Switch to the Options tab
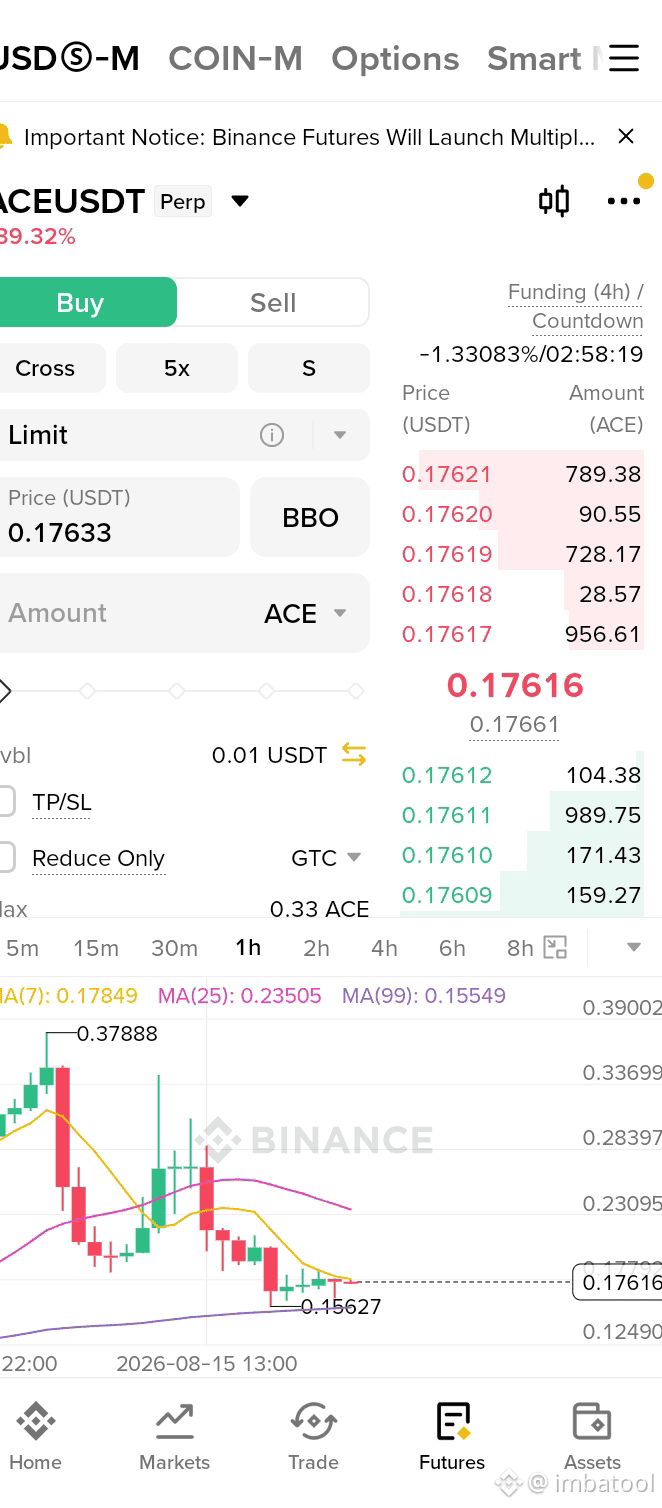 point(395,58)
